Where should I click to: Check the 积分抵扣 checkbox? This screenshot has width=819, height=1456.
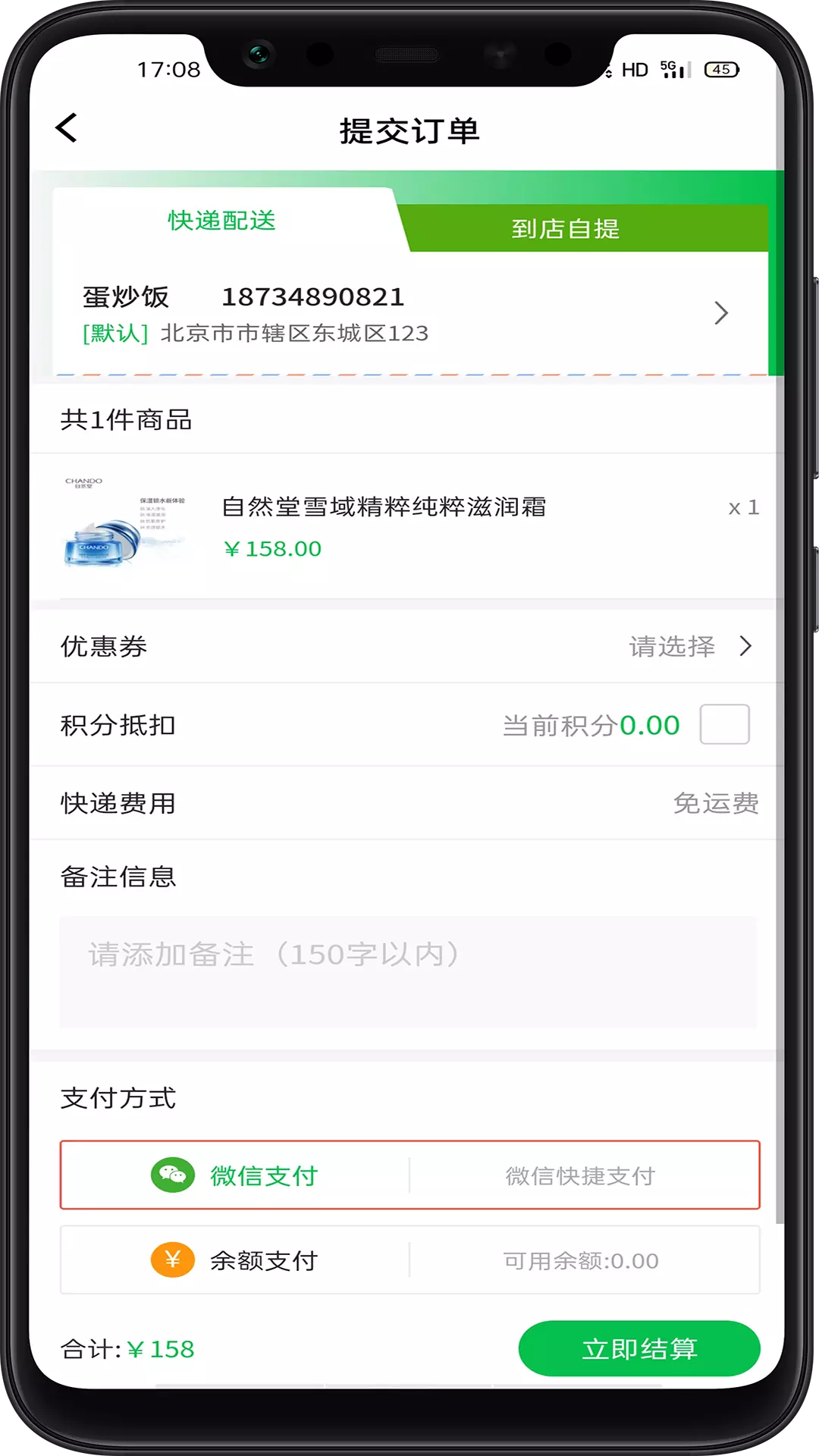724,724
